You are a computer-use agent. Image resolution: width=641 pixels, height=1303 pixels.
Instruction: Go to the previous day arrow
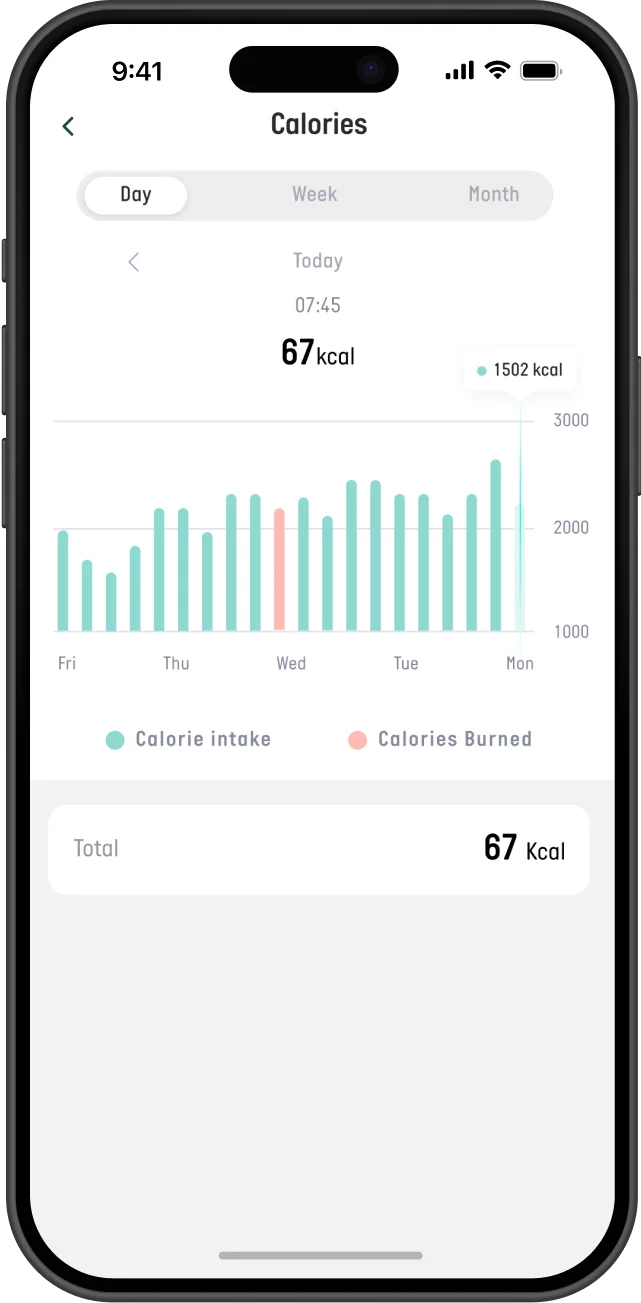(x=134, y=262)
